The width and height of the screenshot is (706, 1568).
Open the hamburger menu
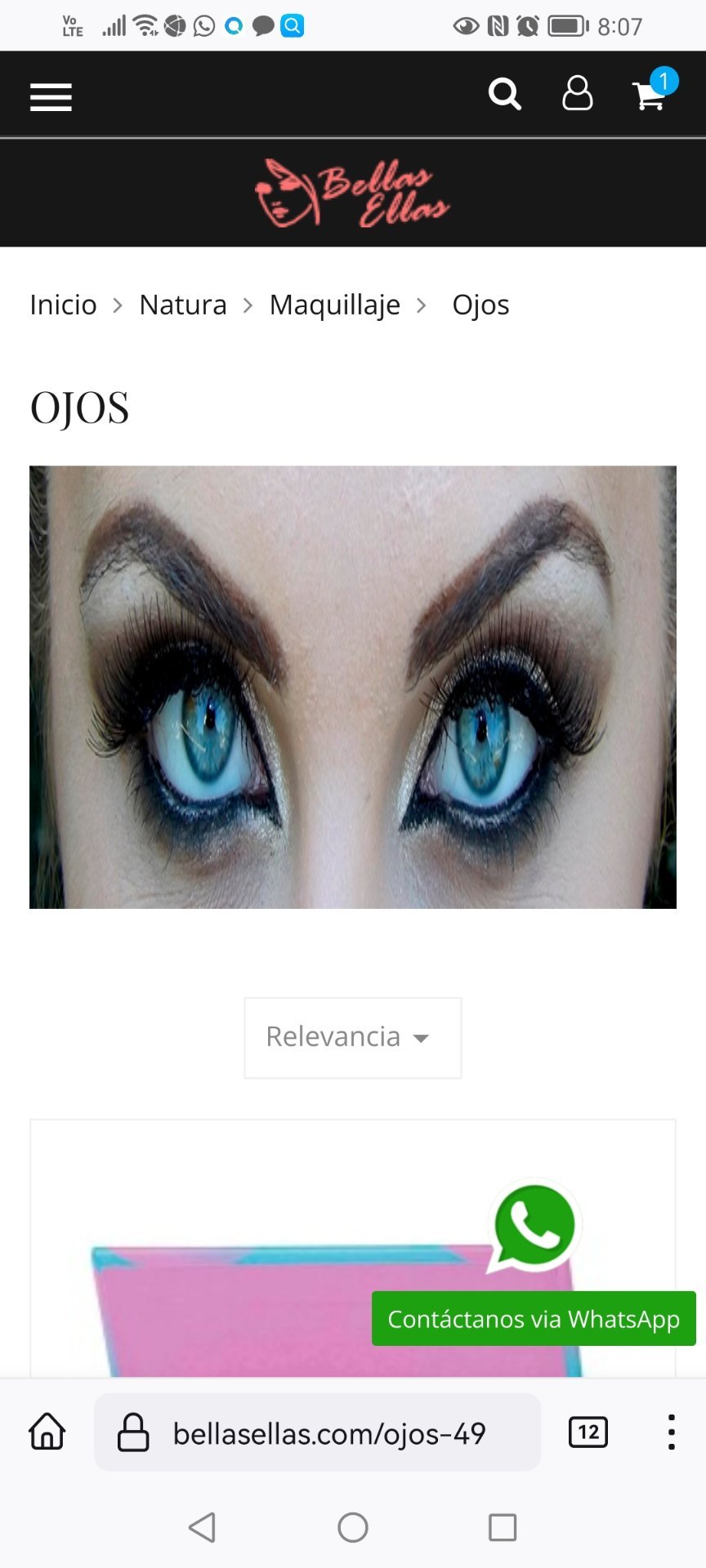click(51, 97)
